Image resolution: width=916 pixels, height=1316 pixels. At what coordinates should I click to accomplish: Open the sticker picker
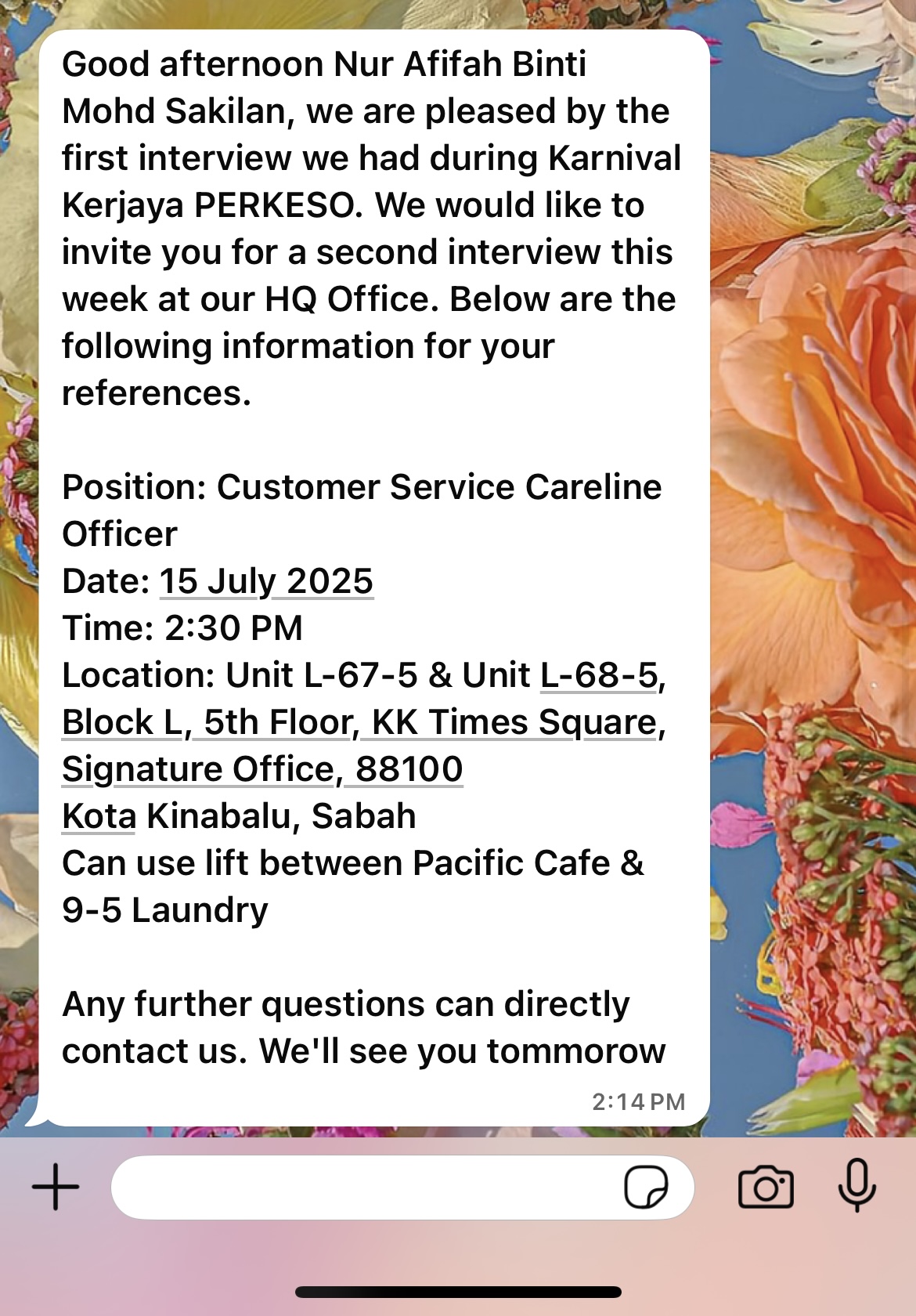pos(646,1188)
